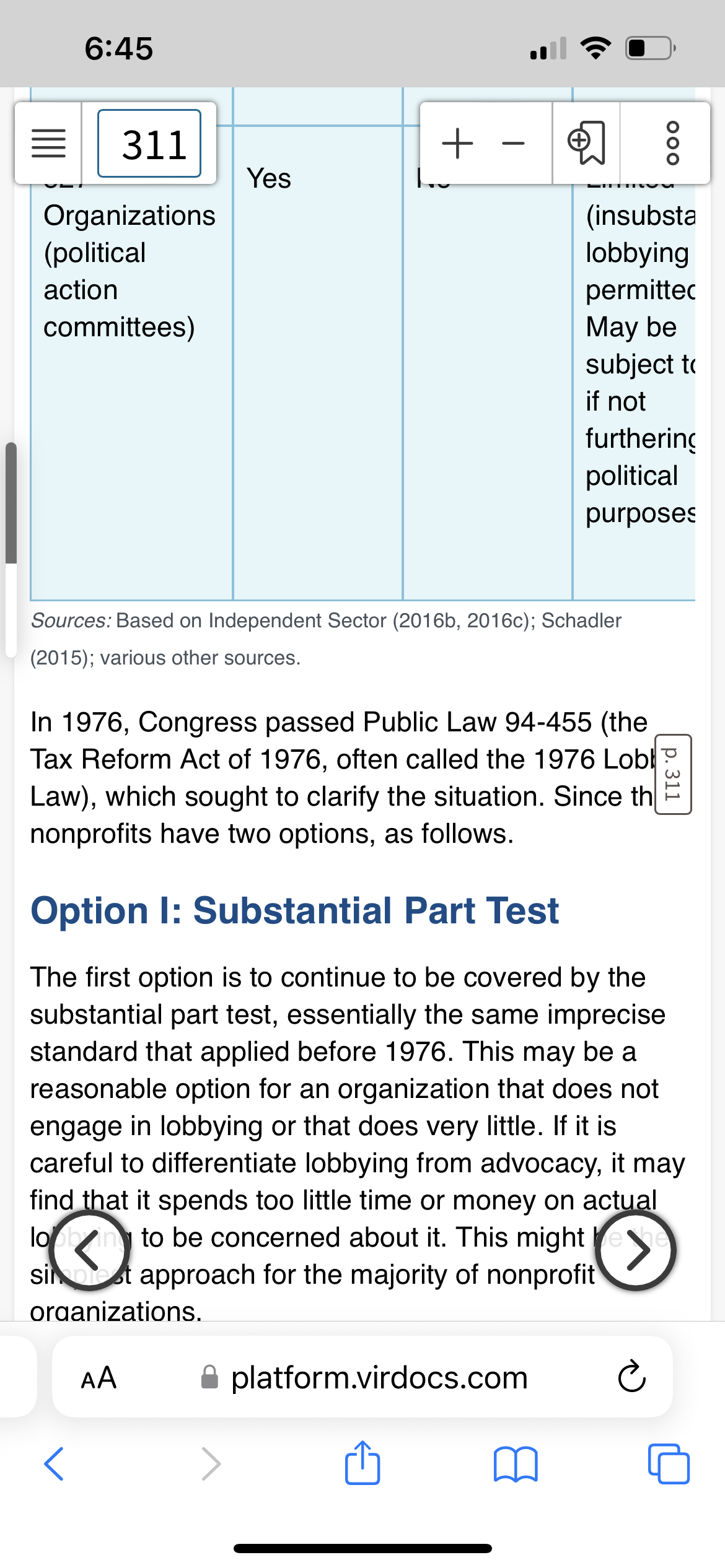Go to the previous page of the book
The width and height of the screenshot is (725, 1568).
pyautogui.click(x=89, y=1250)
